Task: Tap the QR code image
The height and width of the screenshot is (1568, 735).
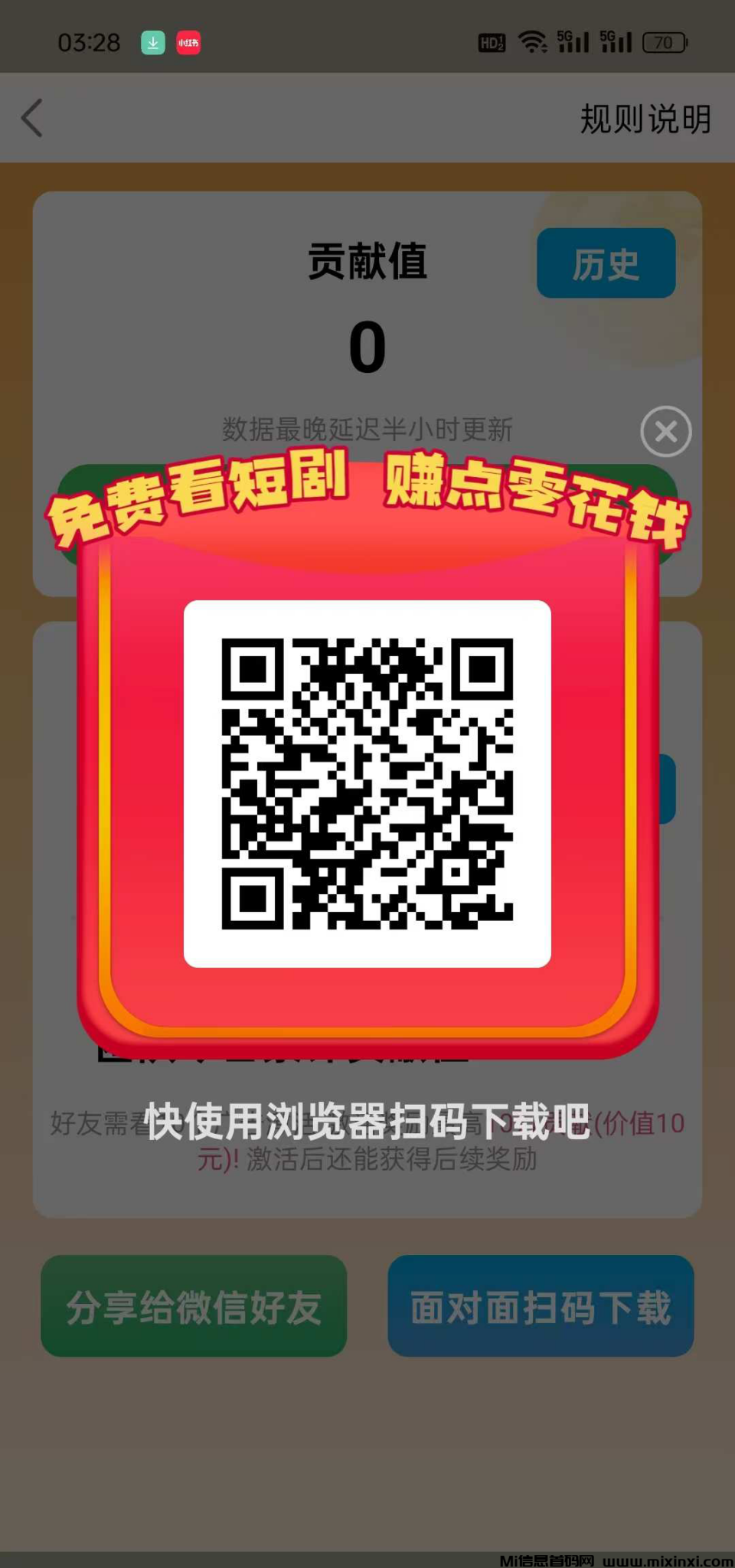Action: (367, 781)
